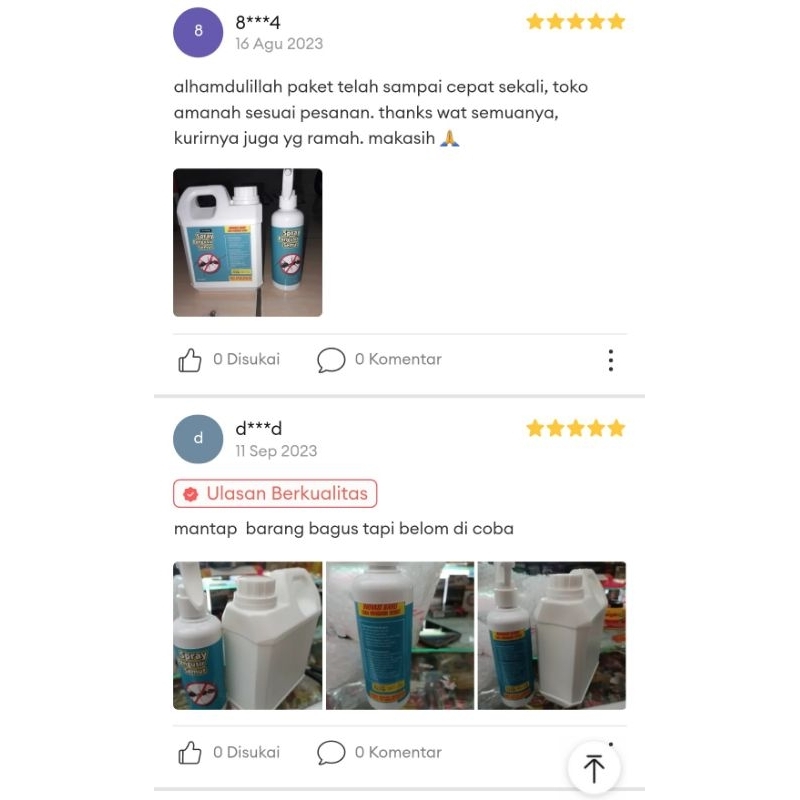The height and width of the screenshot is (800, 800).
Task: Like the review by d***d
Action: point(190,753)
